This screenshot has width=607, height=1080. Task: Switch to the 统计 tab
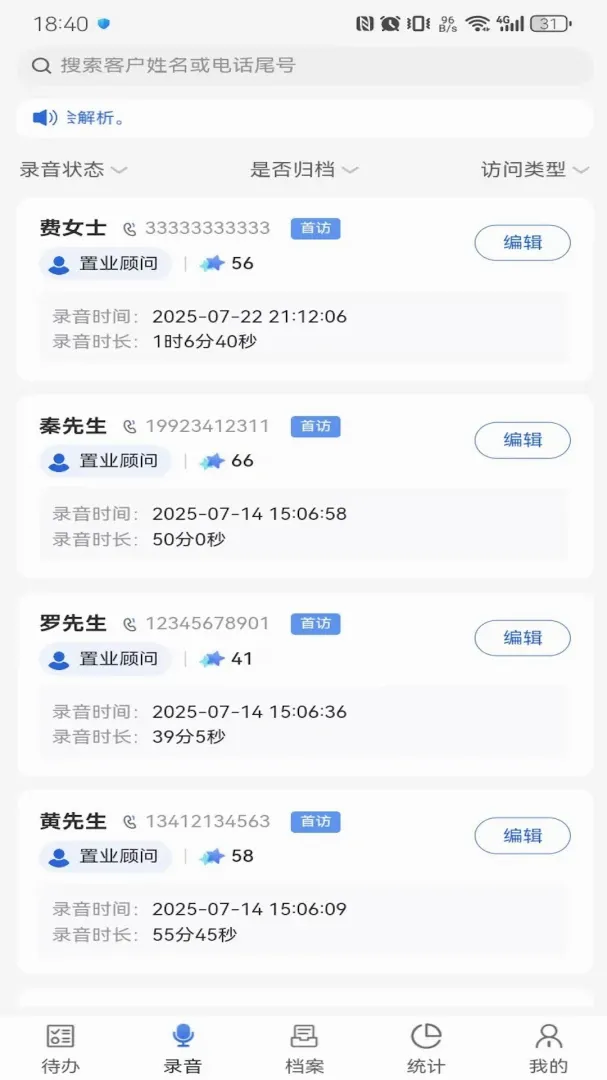(426, 1048)
